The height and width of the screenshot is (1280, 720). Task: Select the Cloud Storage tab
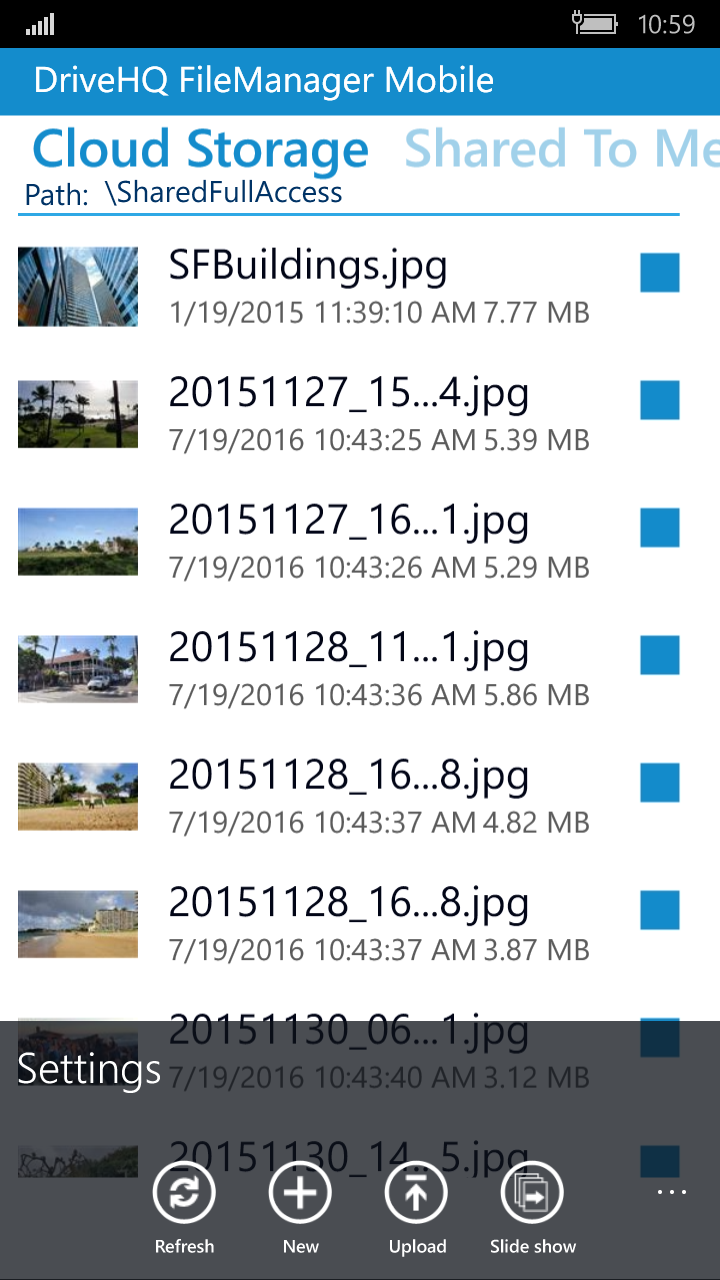(x=200, y=148)
